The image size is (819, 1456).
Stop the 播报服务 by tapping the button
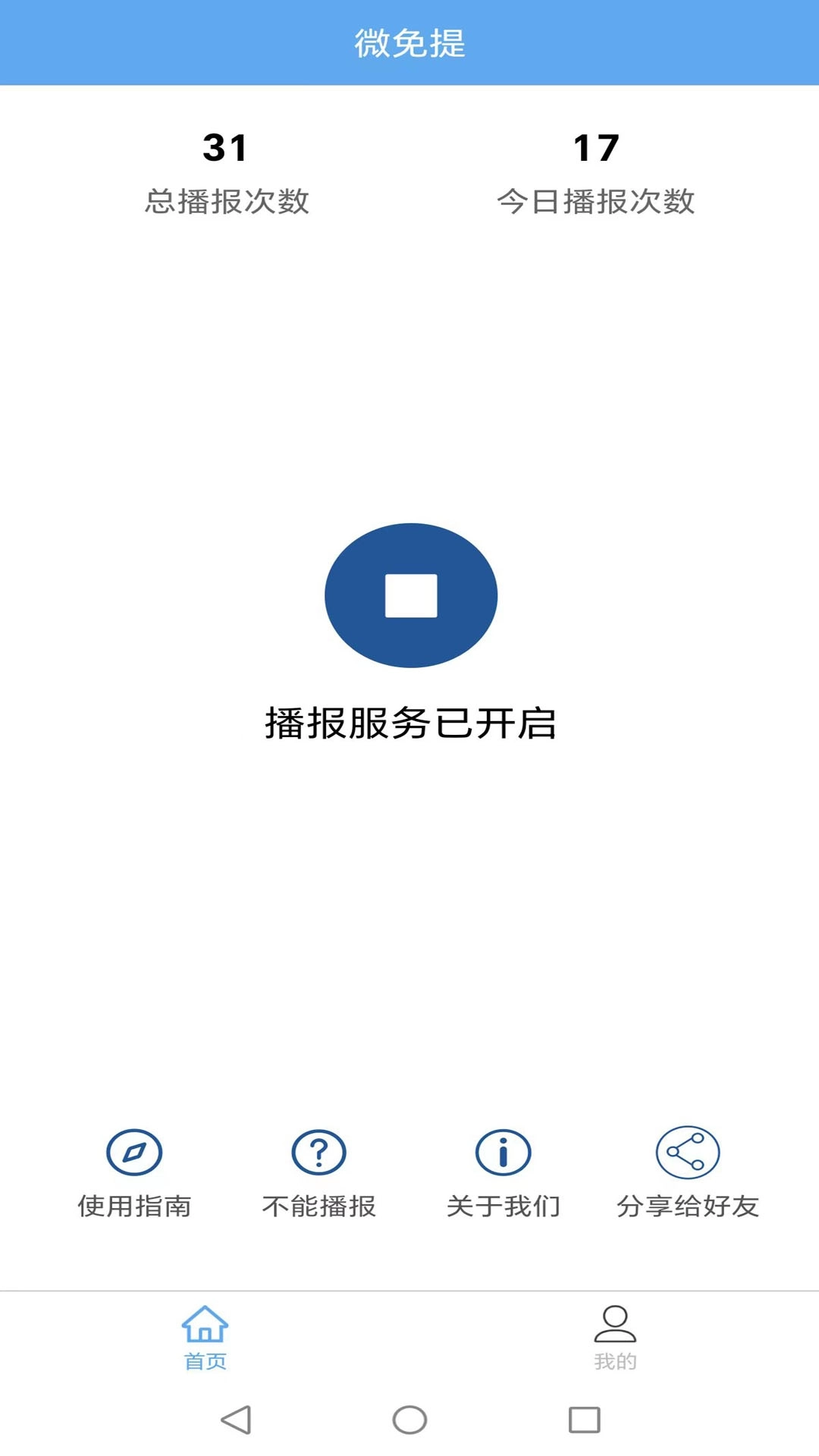pyautogui.click(x=410, y=595)
